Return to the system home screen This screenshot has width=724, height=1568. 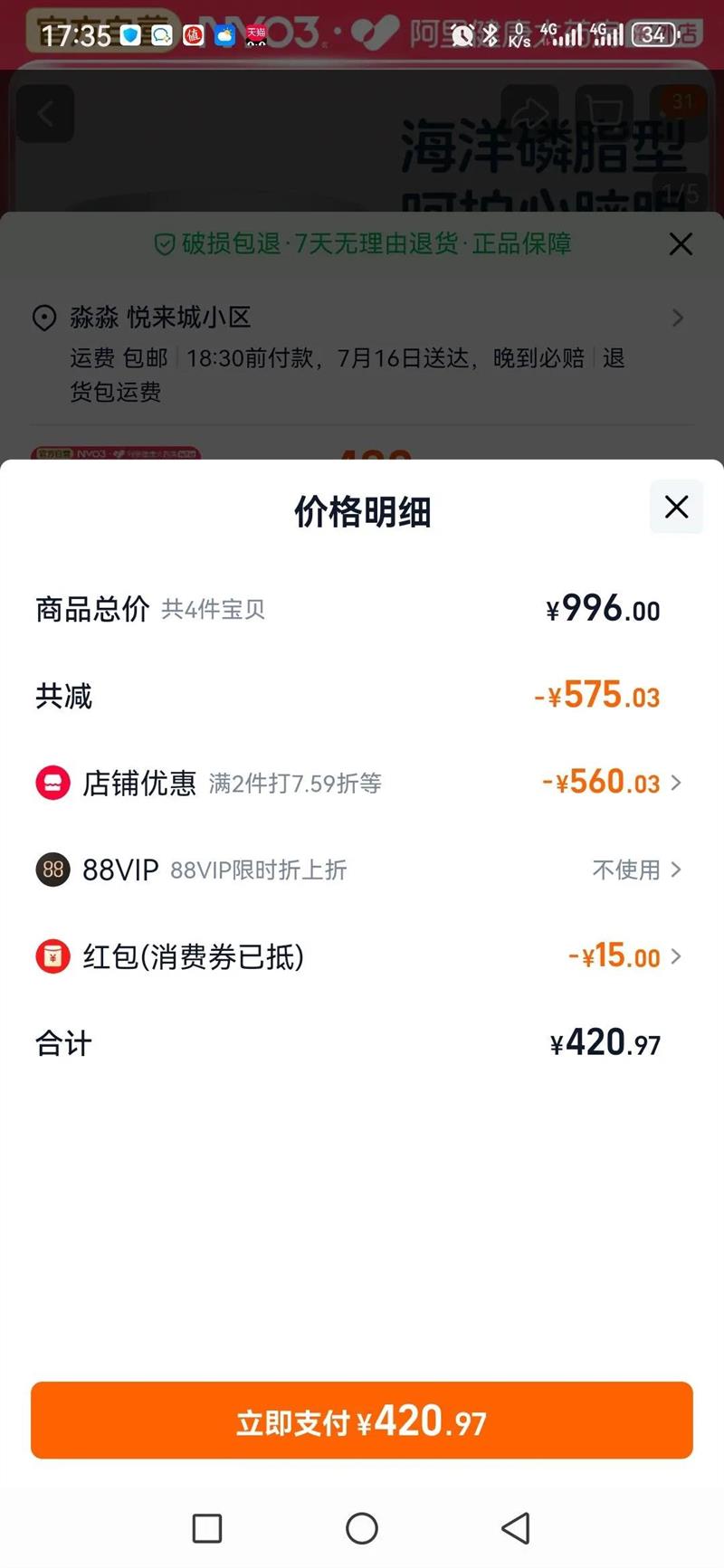coord(362,1528)
